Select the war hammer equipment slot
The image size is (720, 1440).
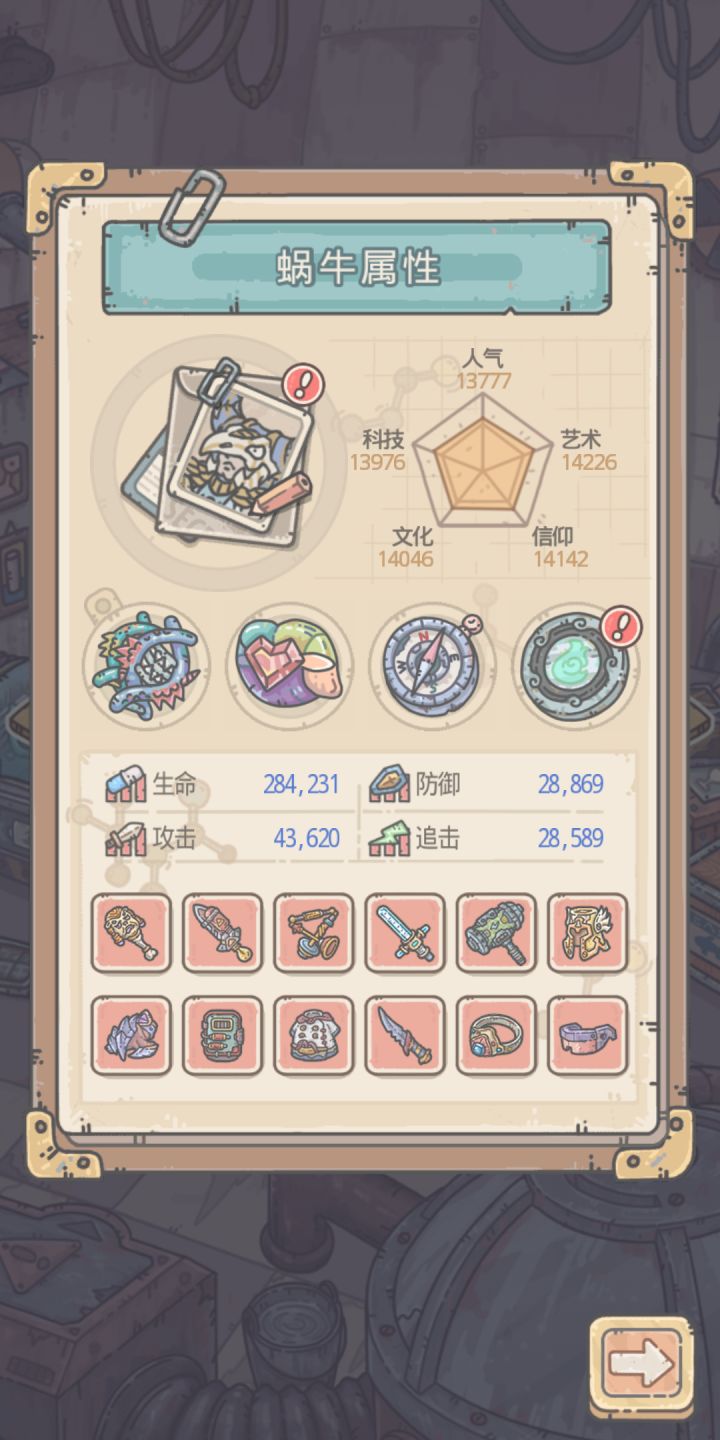pos(494,932)
